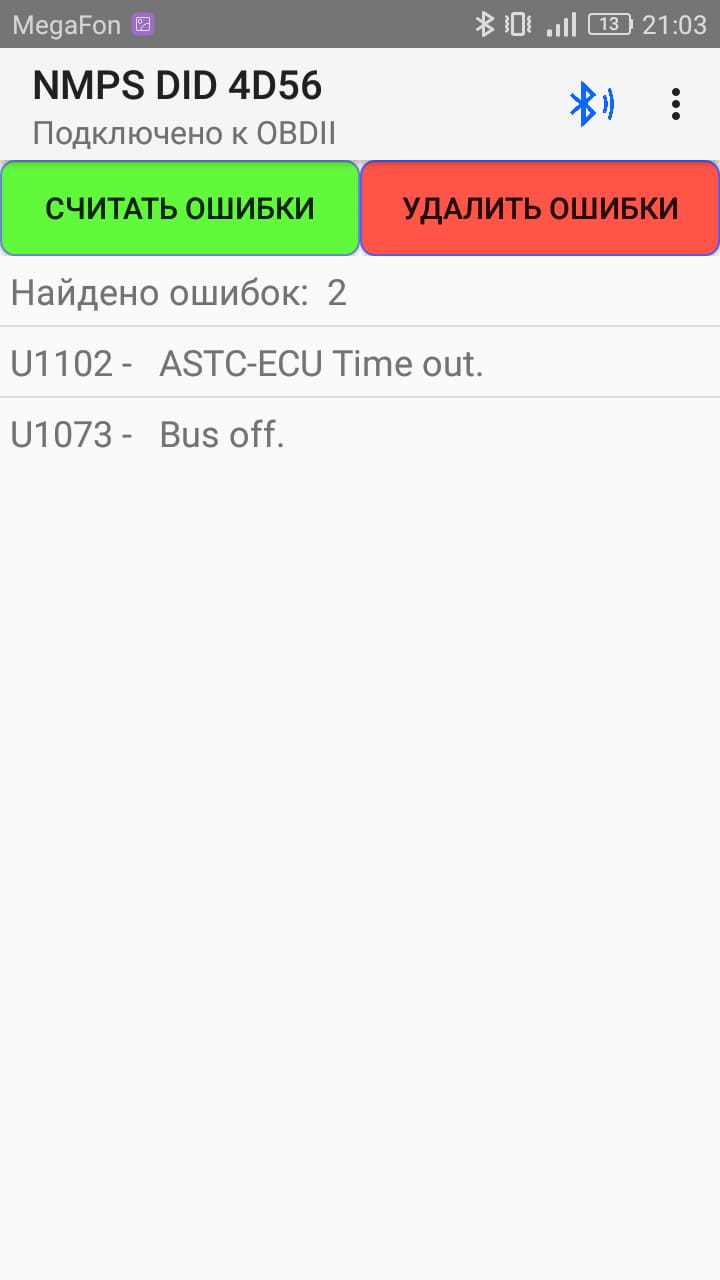The width and height of the screenshot is (720, 1280).
Task: Tap the Bluetooth connection icon
Action: pos(590,104)
